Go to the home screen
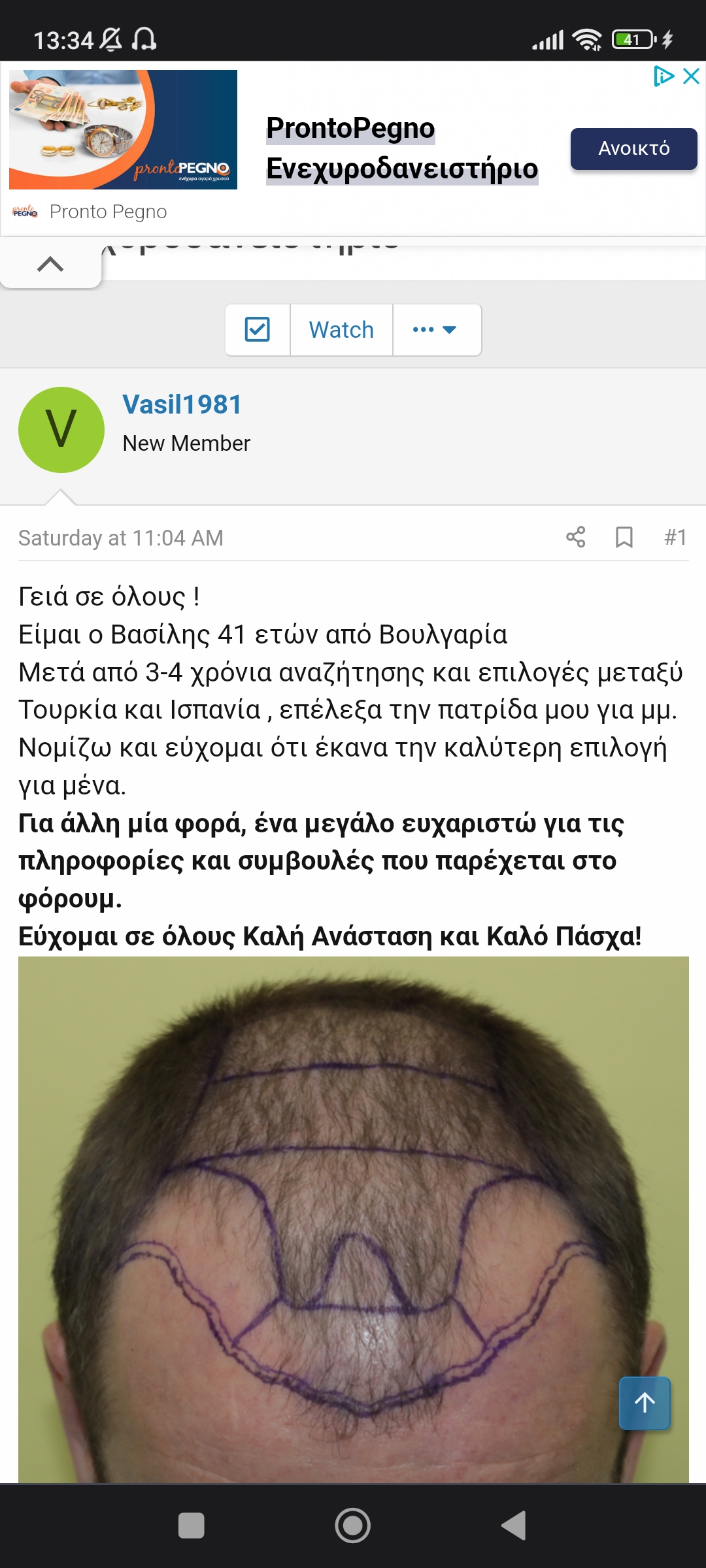Image resolution: width=706 pixels, height=1568 pixels. [x=353, y=1526]
